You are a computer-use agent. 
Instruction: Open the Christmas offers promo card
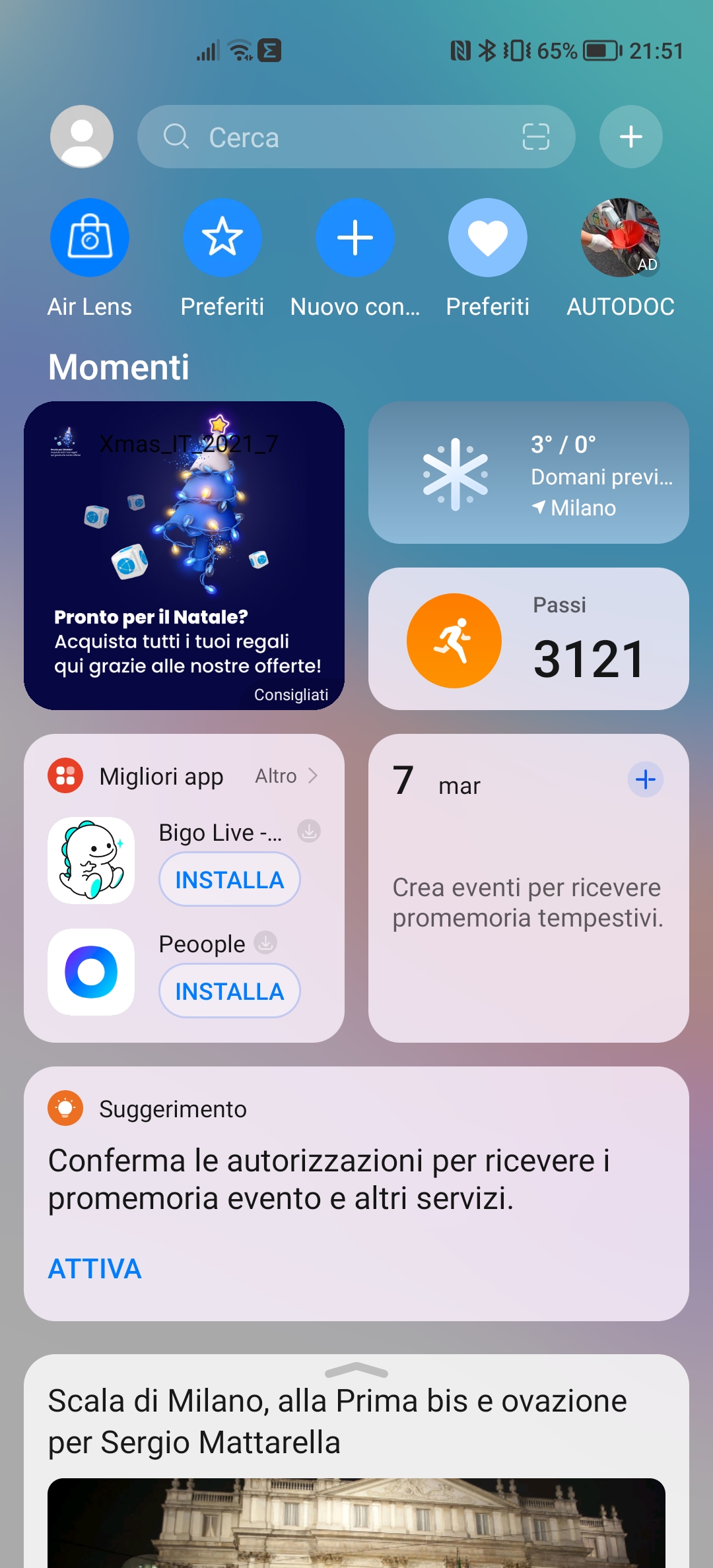[x=184, y=556]
